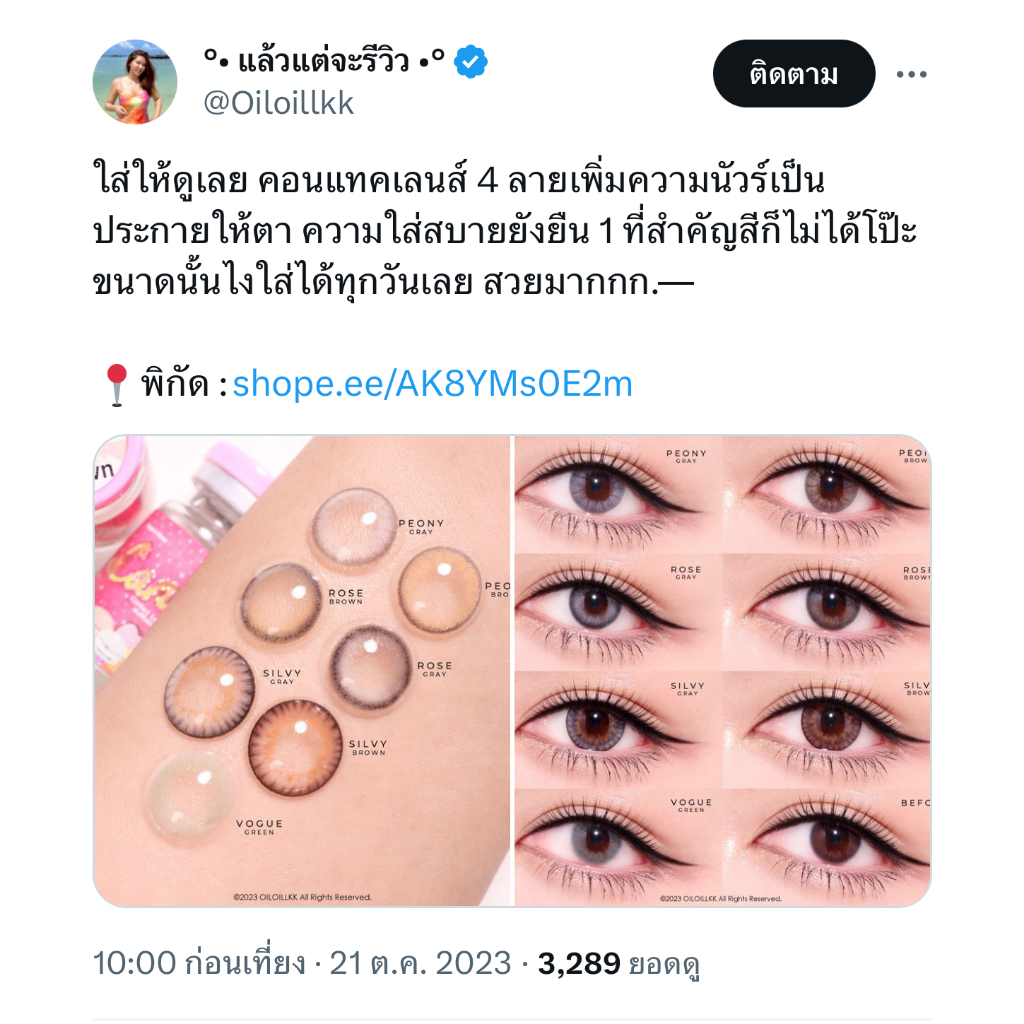This screenshot has height=1024, width=1024.
Task: Tap the ติดตาม follow button
Action: pyautogui.click(x=793, y=74)
